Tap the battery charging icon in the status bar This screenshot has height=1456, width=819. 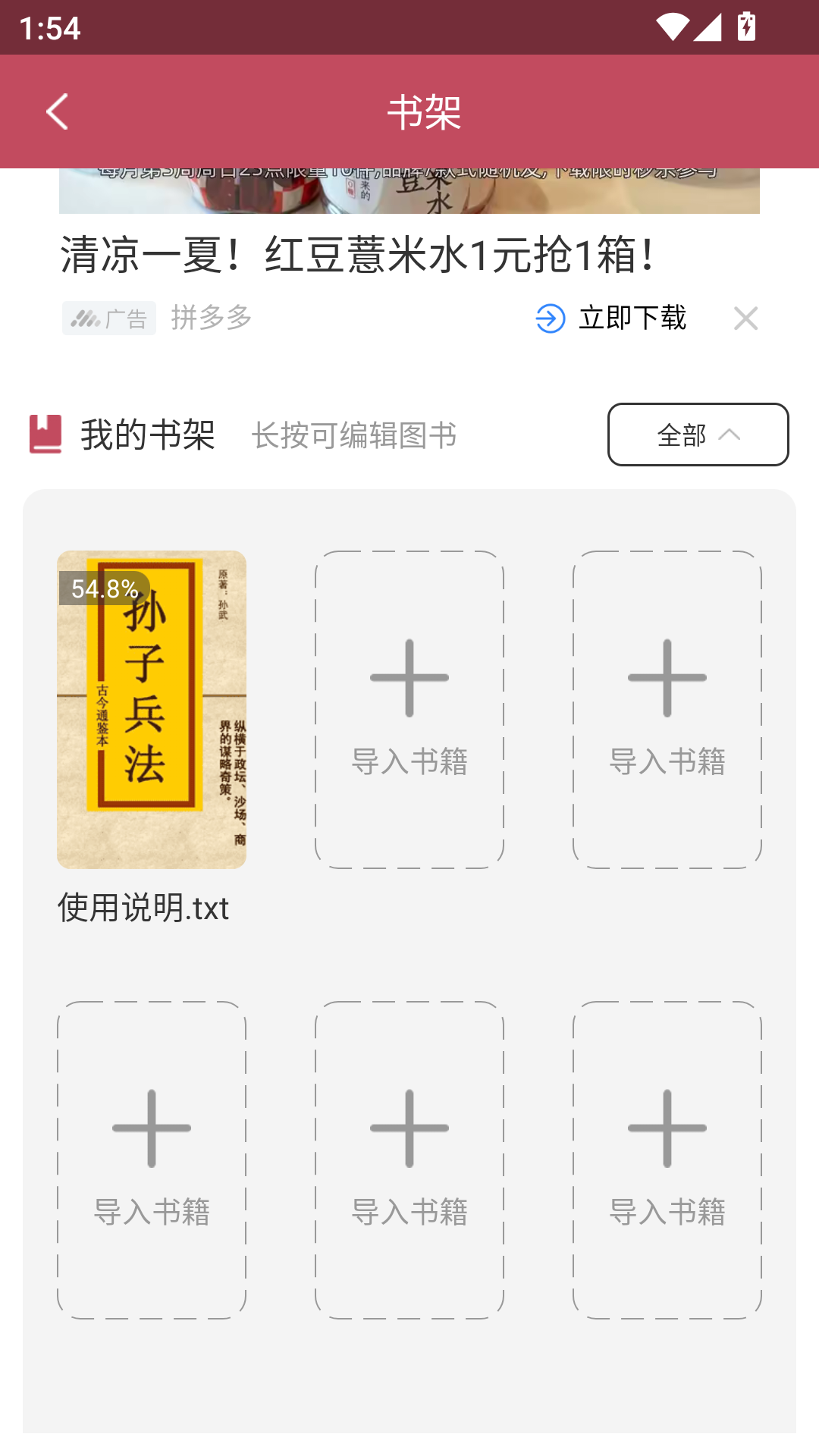(746, 24)
